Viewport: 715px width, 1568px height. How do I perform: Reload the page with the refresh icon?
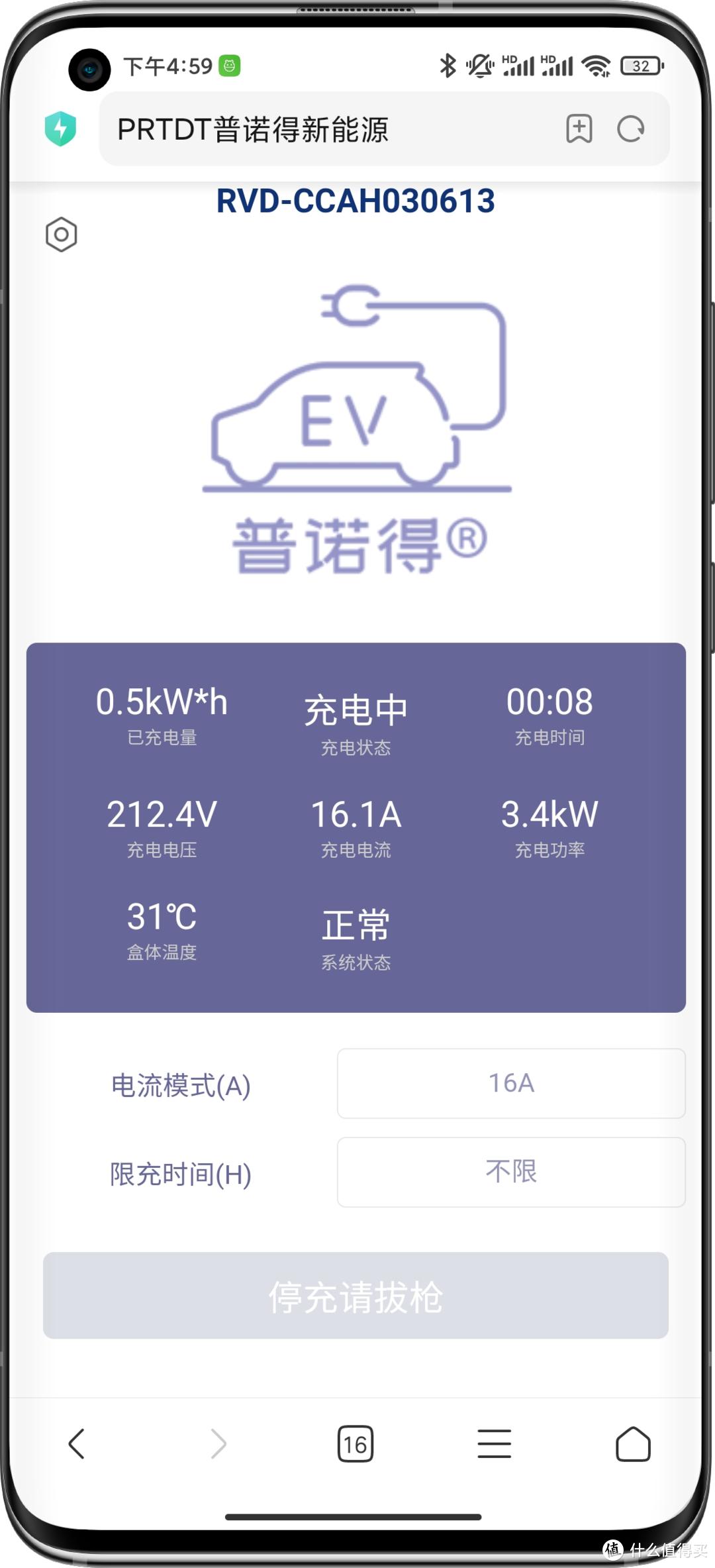click(630, 129)
